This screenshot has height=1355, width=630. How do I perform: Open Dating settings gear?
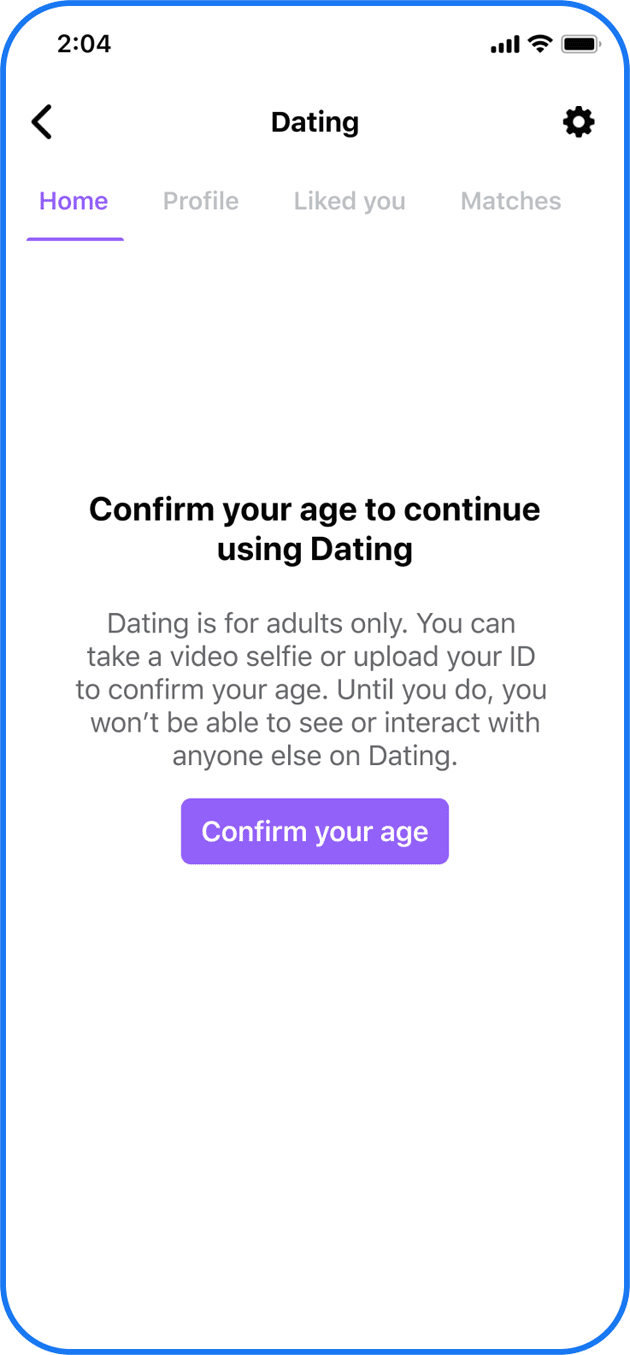click(578, 122)
